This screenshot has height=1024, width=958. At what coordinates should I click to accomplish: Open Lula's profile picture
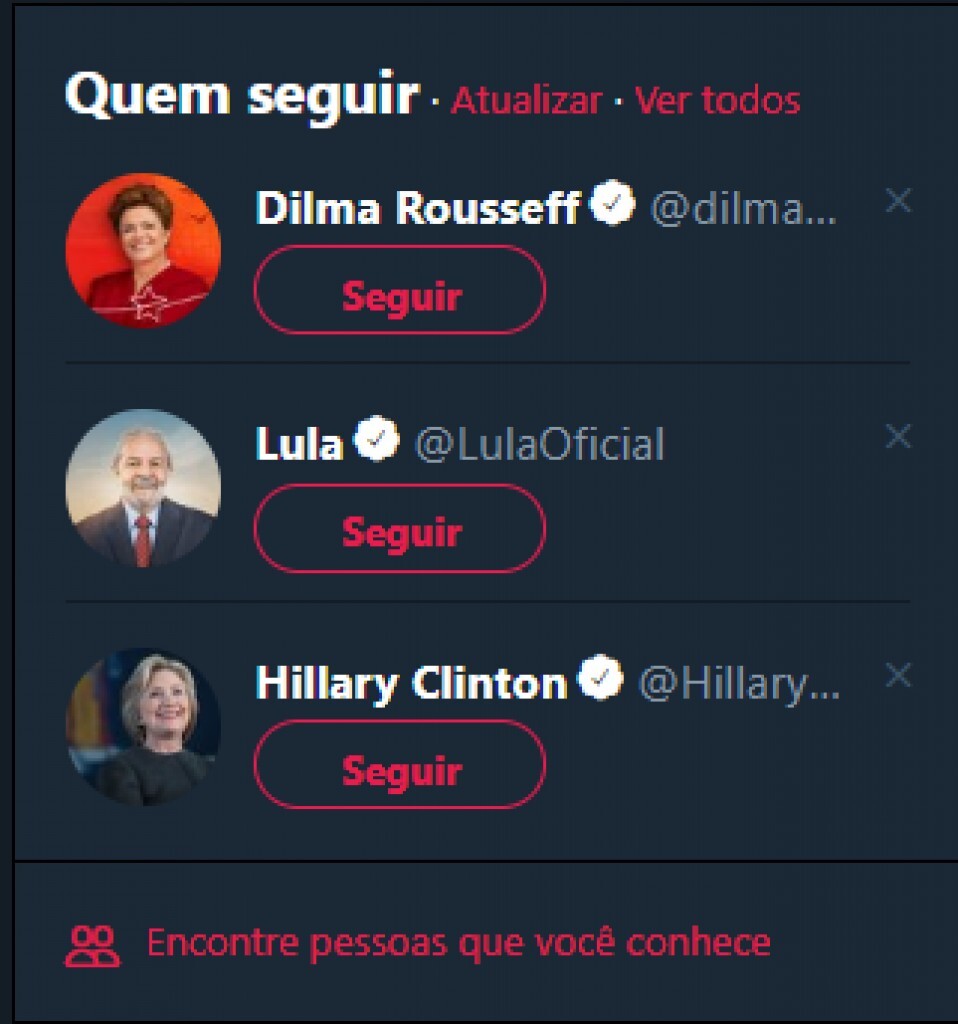pos(143,487)
